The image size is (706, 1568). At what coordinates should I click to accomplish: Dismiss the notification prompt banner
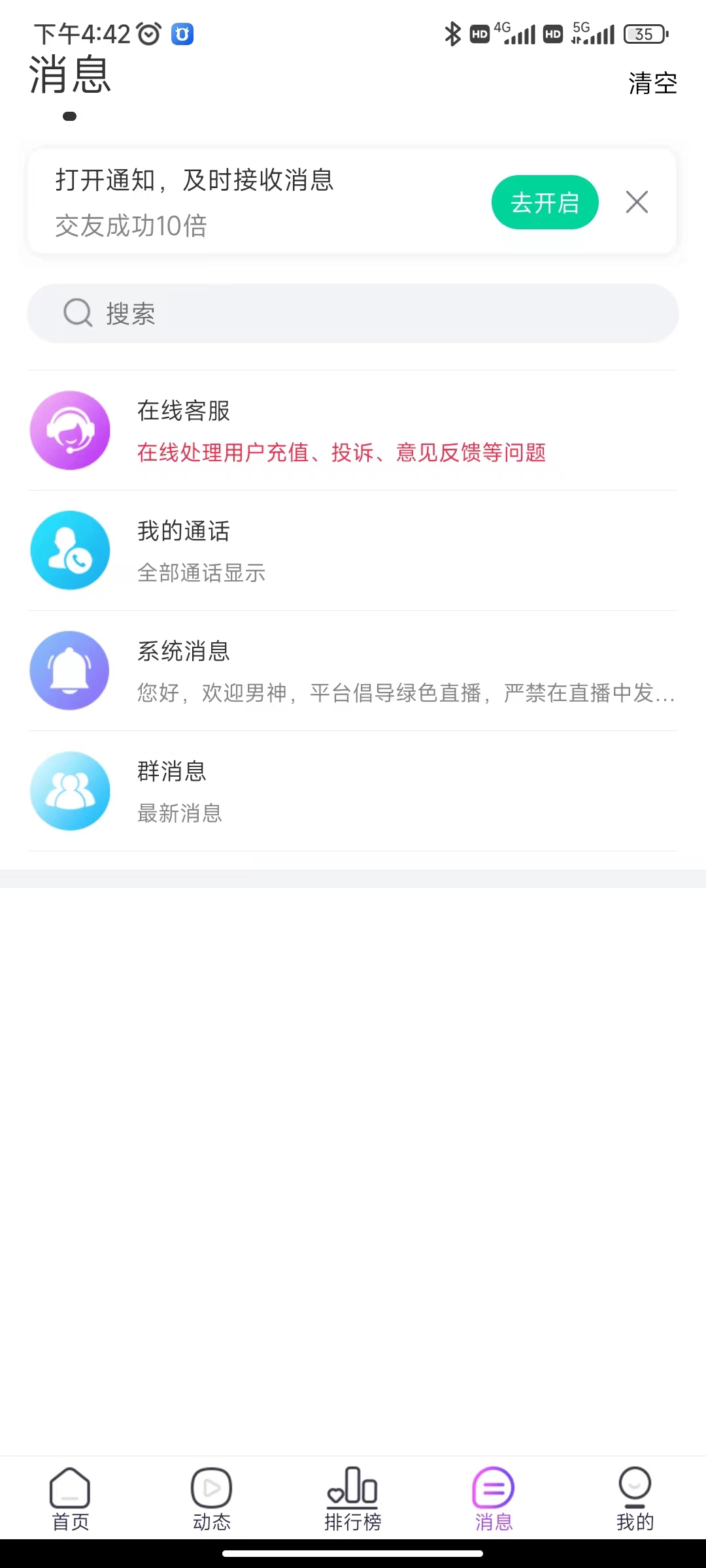(637, 203)
